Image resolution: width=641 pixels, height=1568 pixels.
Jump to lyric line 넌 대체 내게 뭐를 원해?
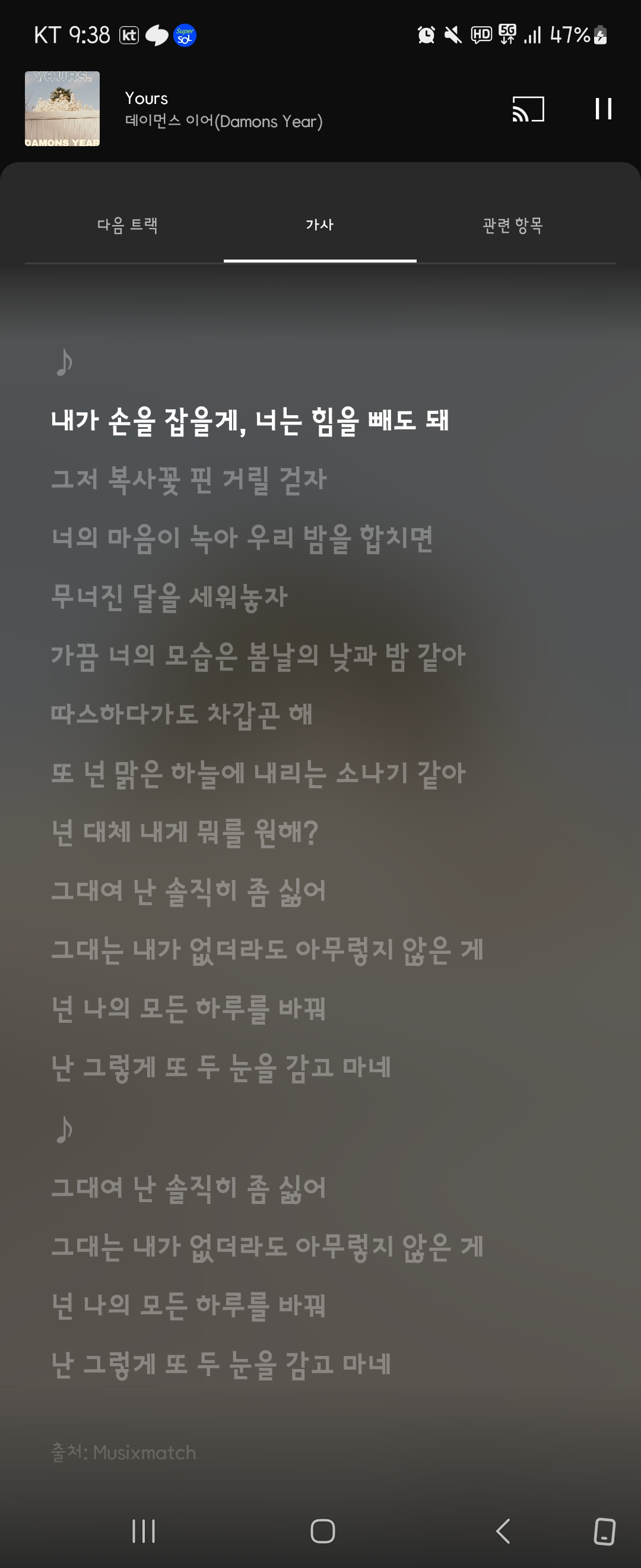[185, 832]
